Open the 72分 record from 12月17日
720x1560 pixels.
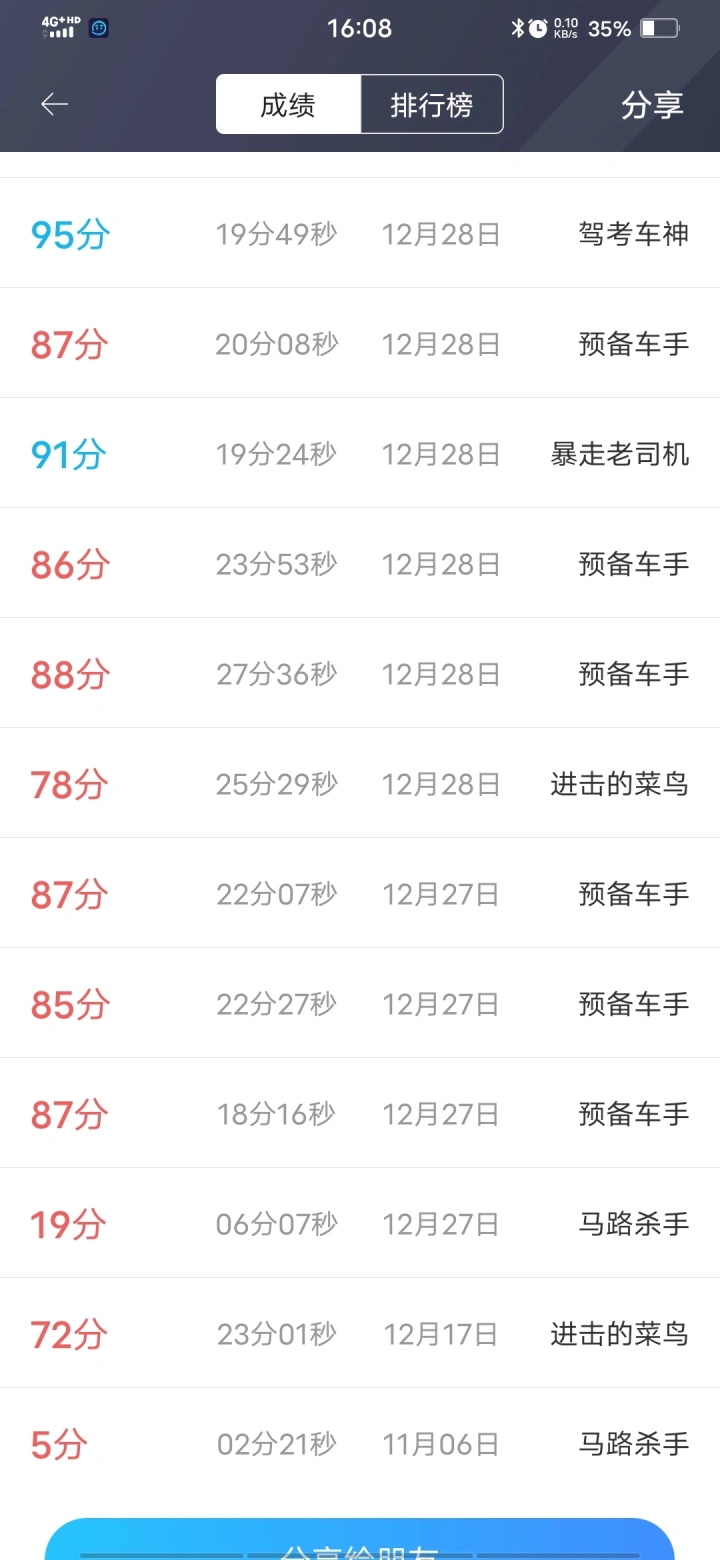pyautogui.click(x=360, y=1334)
